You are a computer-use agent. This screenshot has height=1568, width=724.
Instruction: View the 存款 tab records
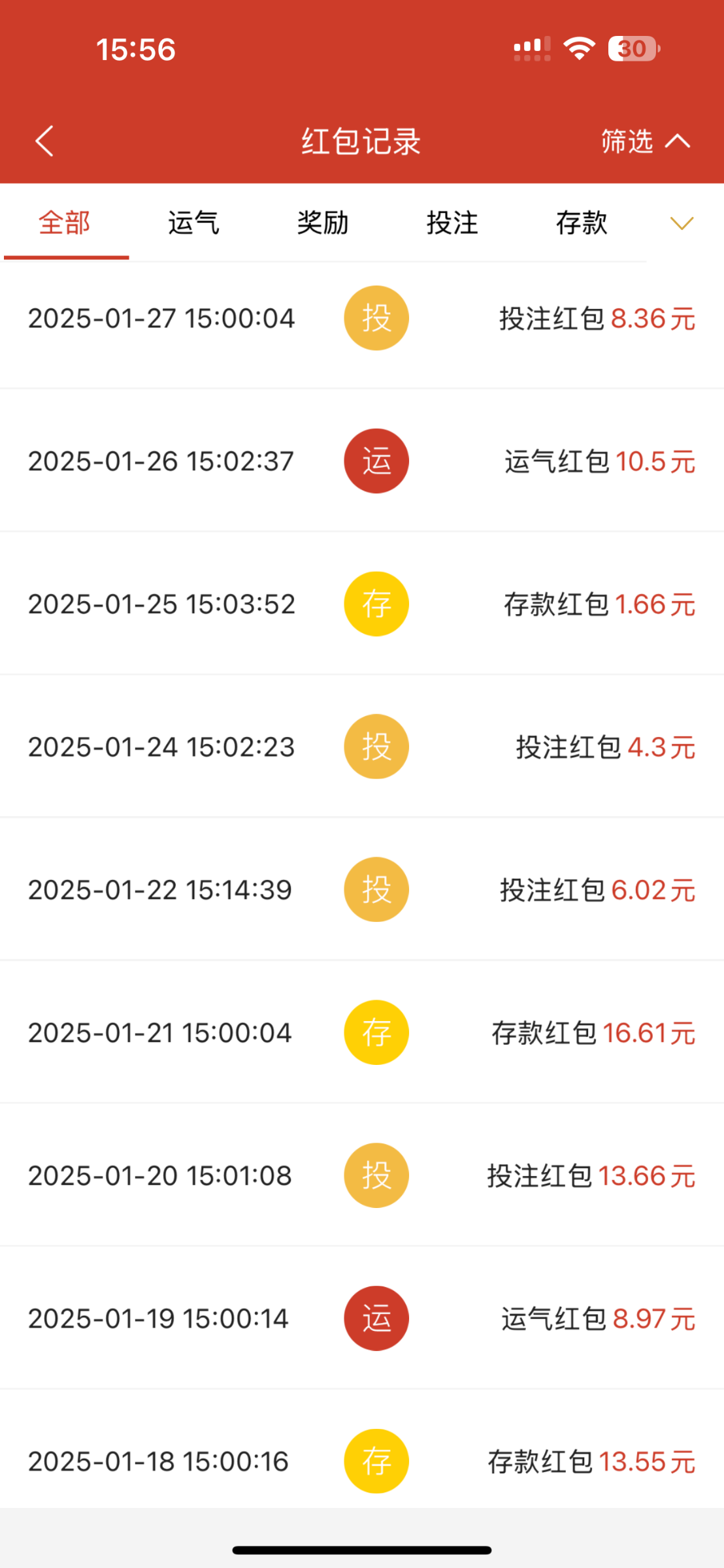(x=582, y=223)
